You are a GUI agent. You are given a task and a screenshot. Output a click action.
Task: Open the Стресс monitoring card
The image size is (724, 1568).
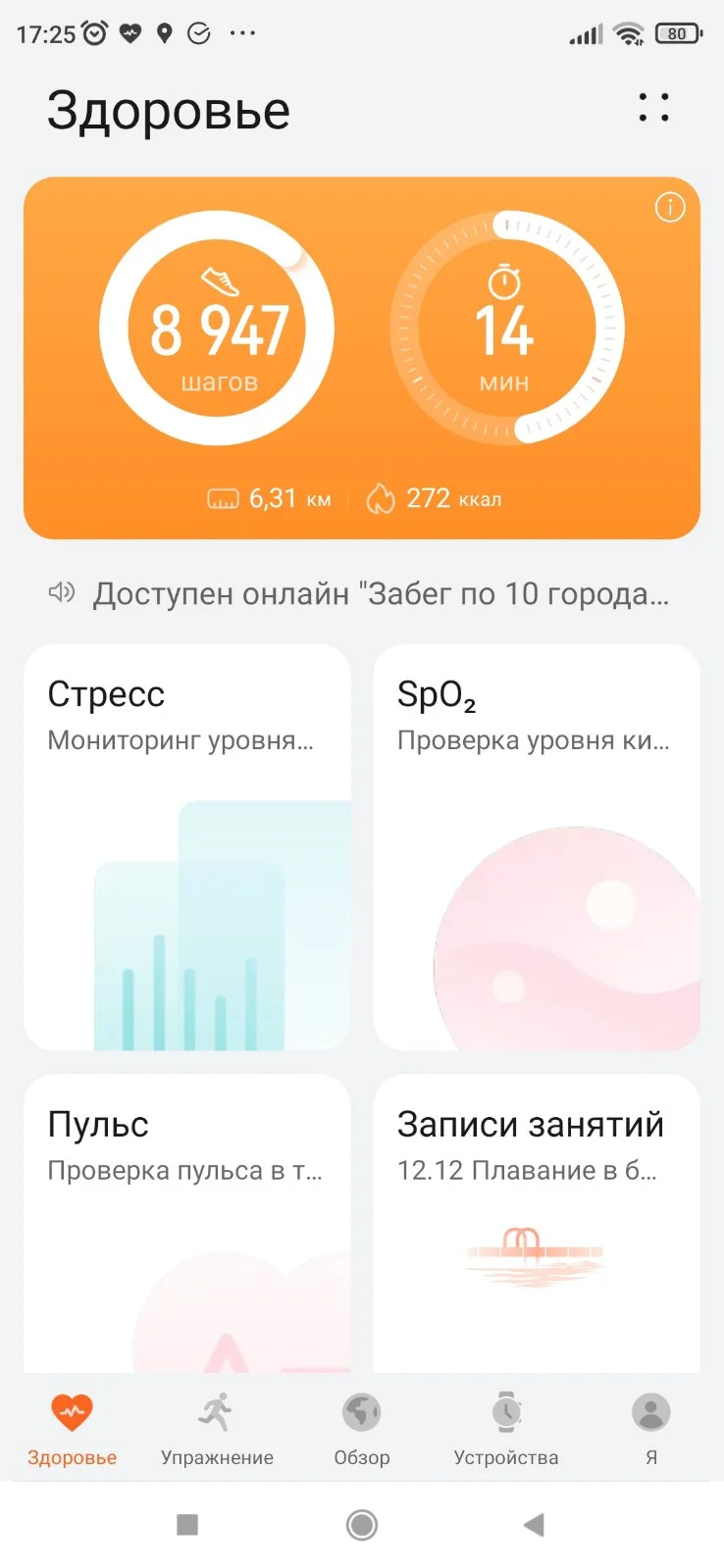[186, 845]
